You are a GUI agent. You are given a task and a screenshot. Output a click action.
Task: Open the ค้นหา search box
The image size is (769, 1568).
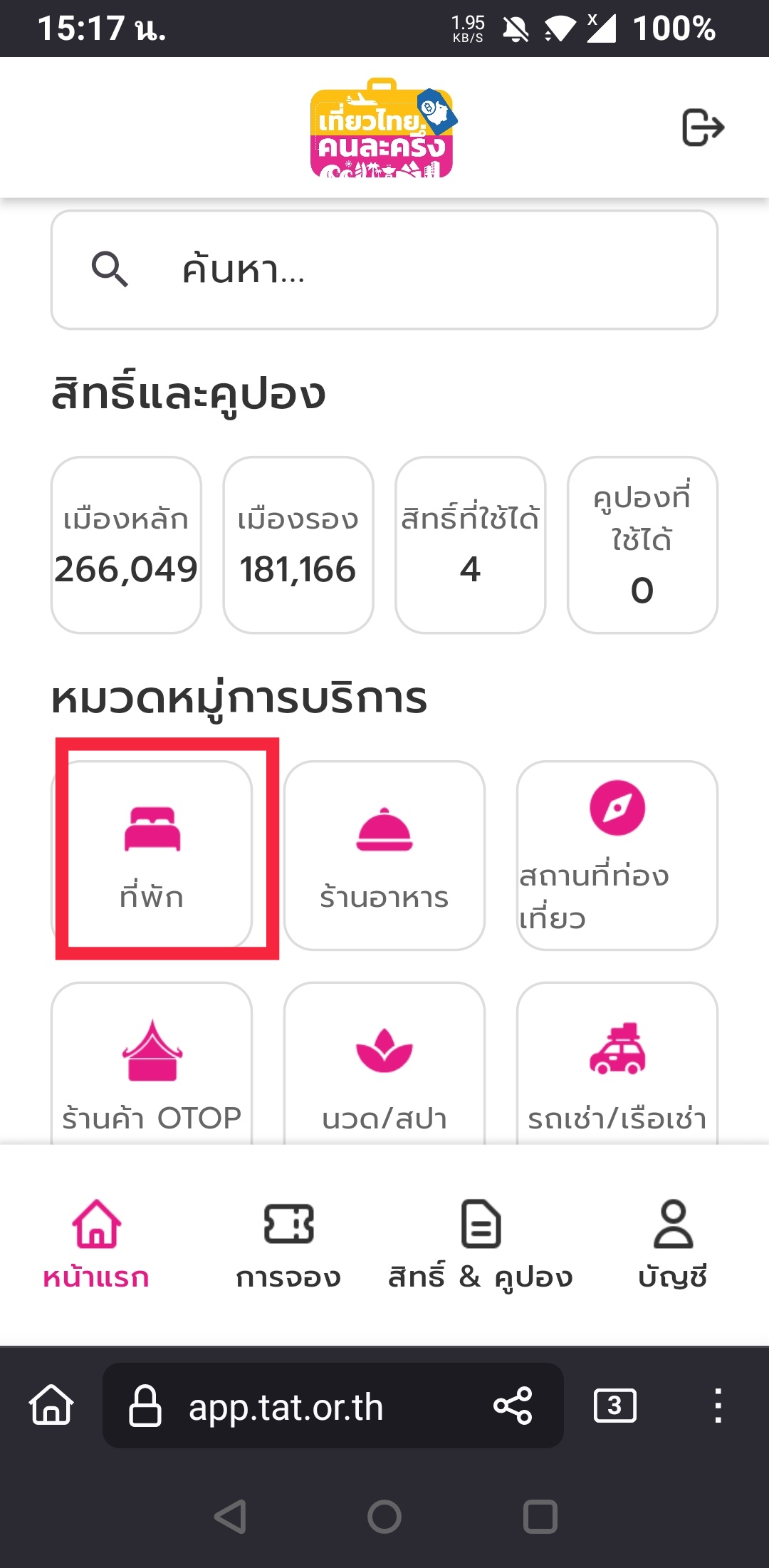click(x=384, y=270)
